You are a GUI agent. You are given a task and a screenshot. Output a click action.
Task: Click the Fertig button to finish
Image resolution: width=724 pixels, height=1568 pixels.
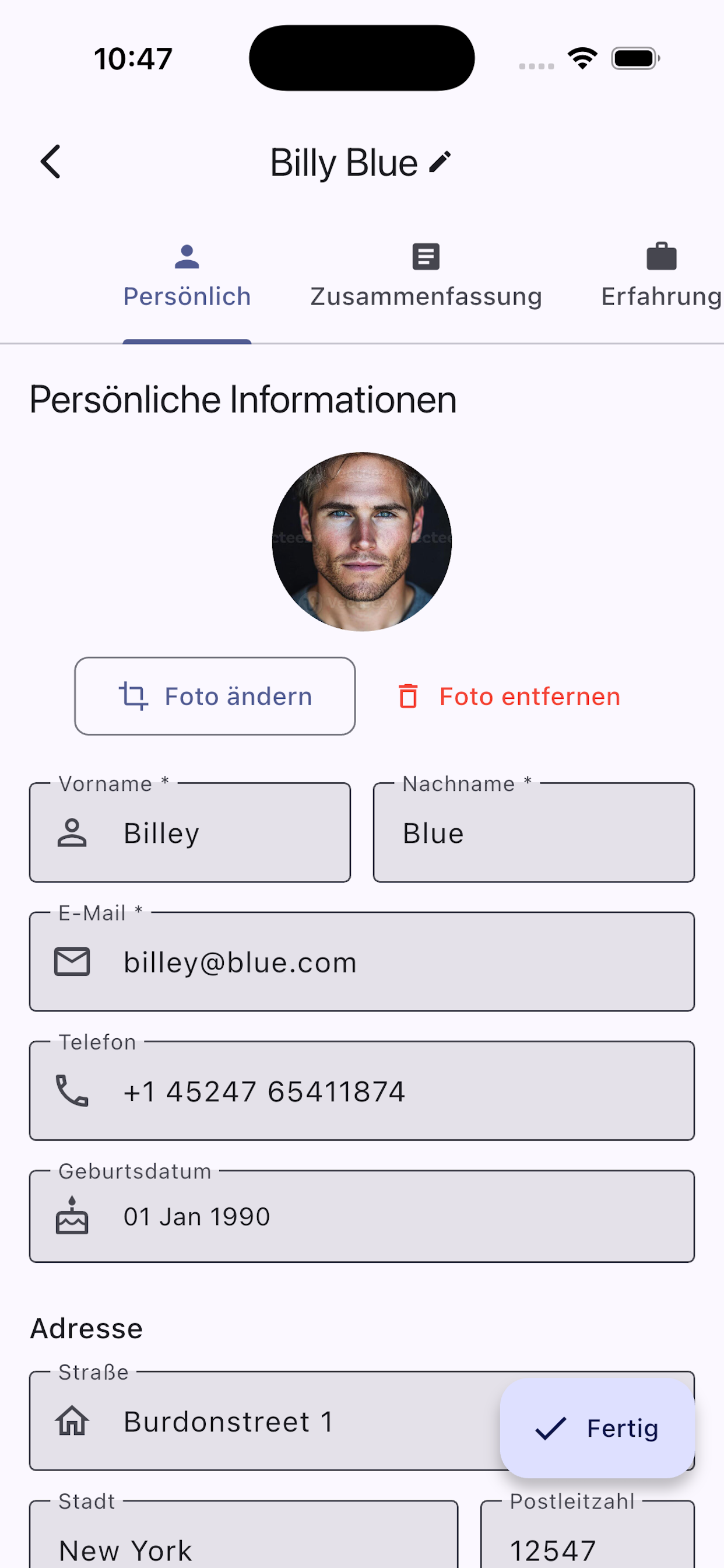click(596, 1428)
